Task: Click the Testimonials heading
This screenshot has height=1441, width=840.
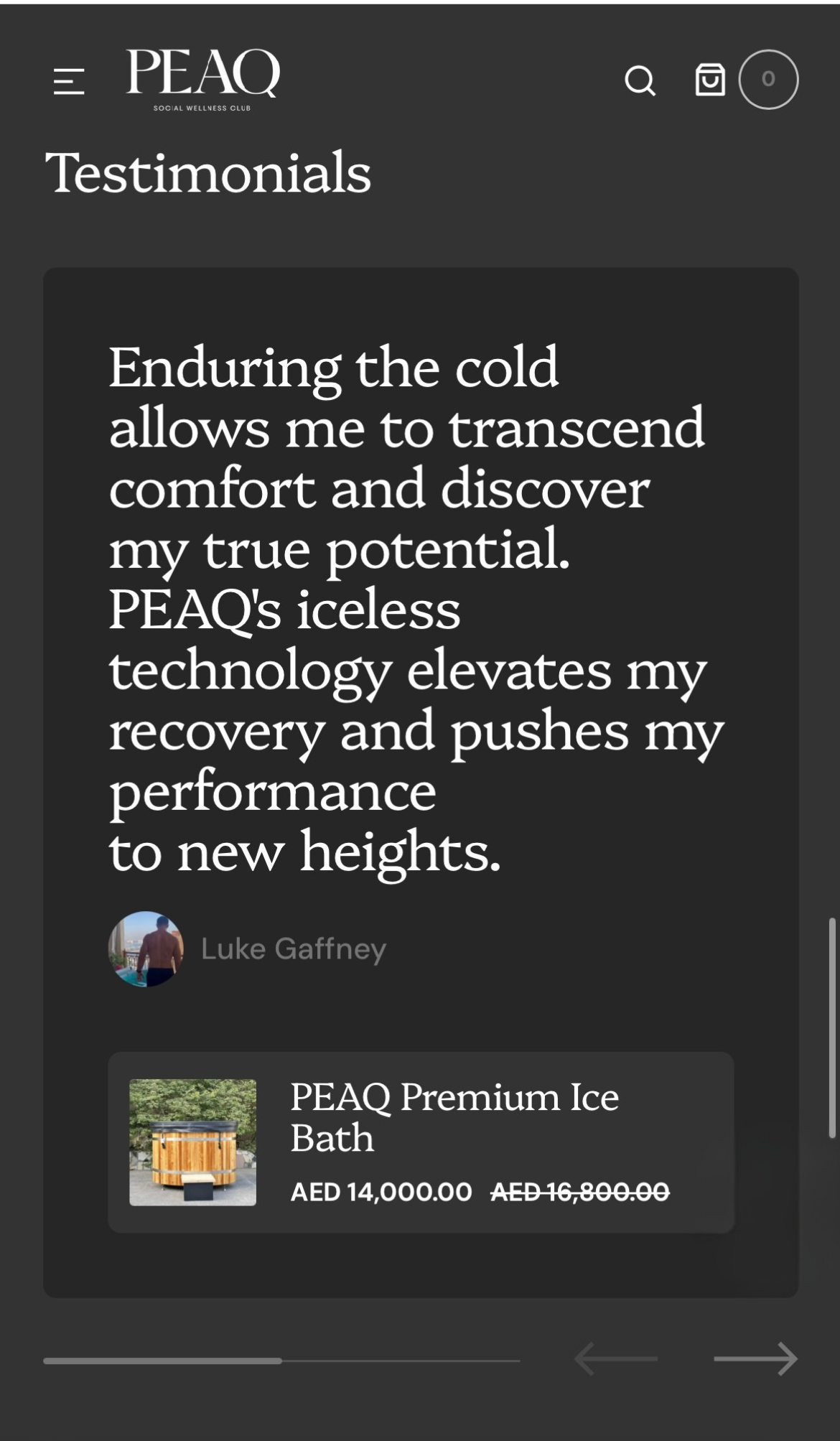Action: 209,172
